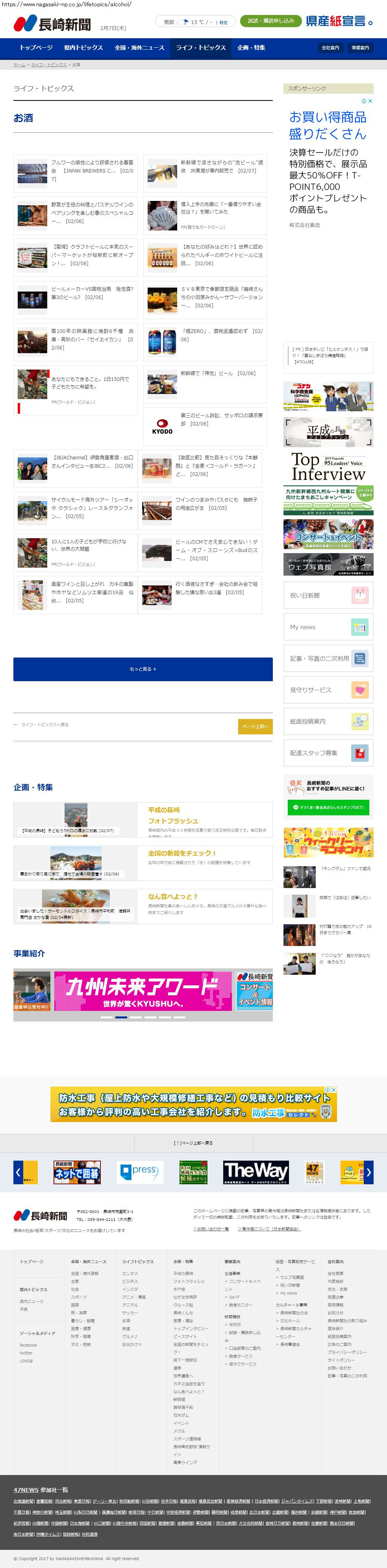Image resolution: width=387 pixels, height=1568 pixels.
Task: Open the 事業案内 button in header
Action: tap(360, 48)
